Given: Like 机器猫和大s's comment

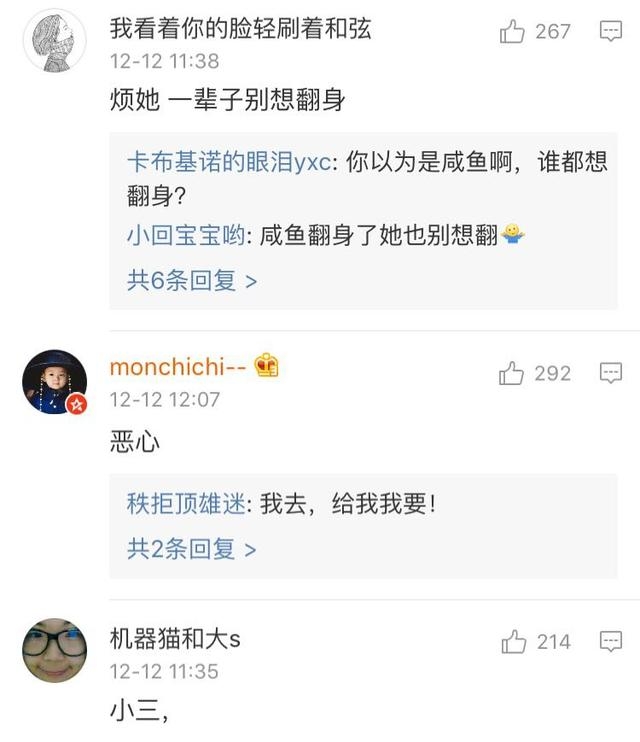Looking at the screenshot, I should [x=513, y=642].
